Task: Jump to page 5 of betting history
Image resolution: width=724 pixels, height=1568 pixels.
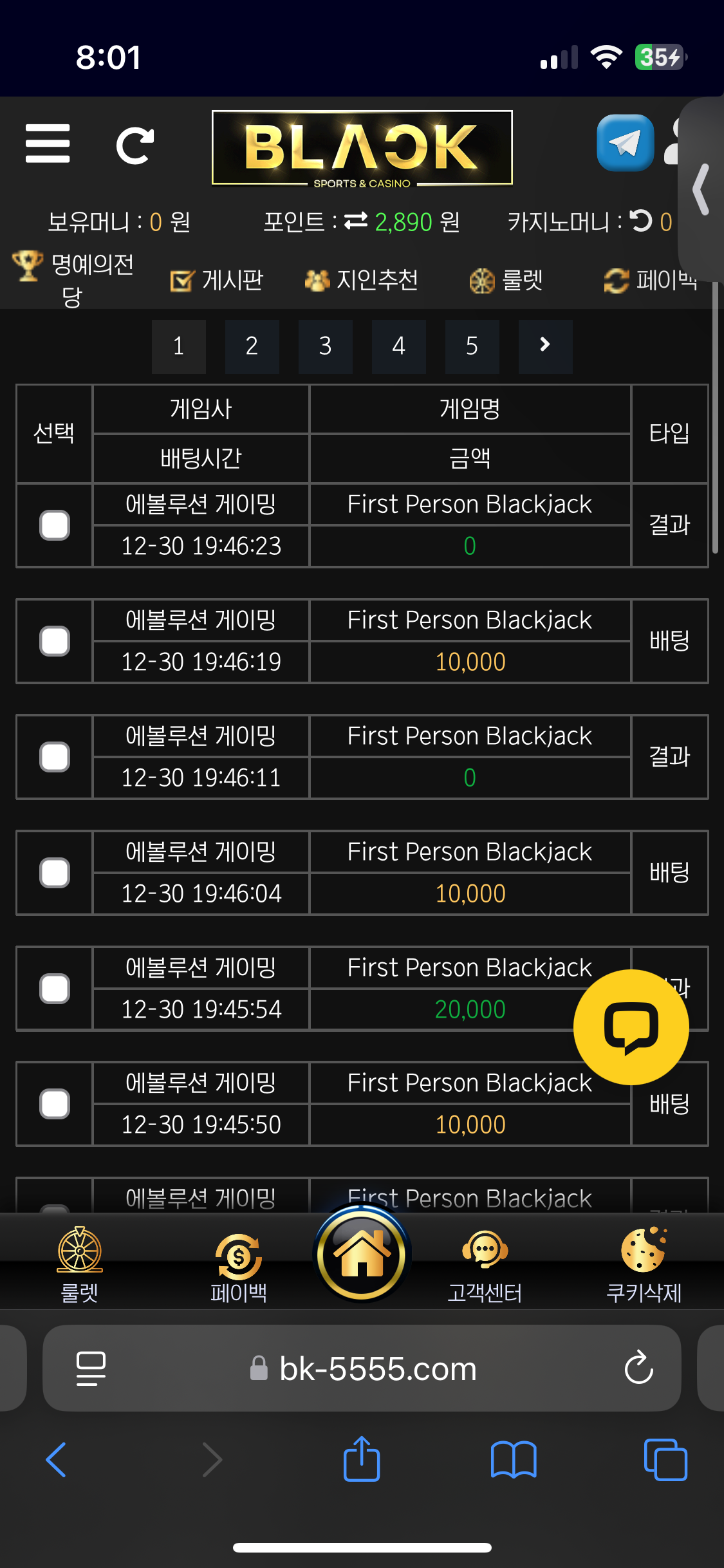Action: click(x=472, y=346)
